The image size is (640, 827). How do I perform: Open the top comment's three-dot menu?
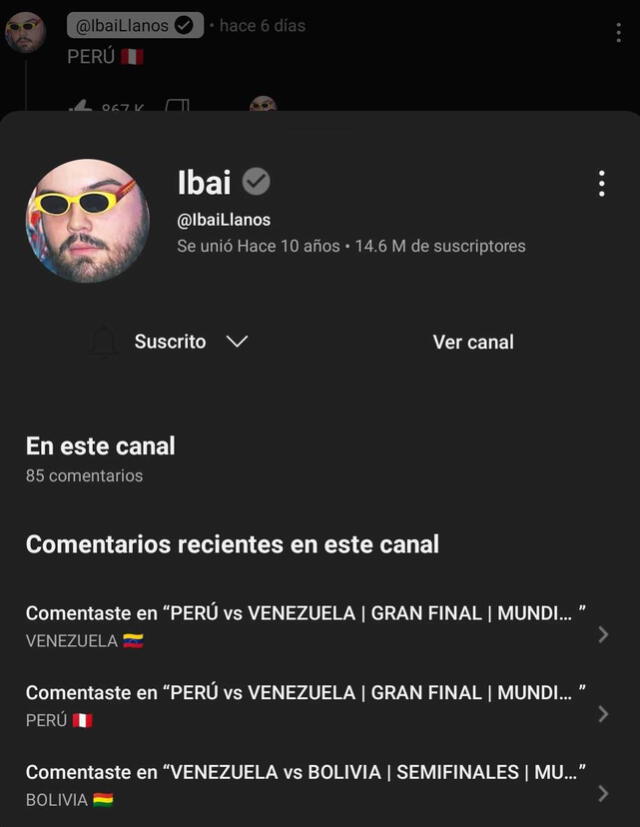click(x=619, y=33)
